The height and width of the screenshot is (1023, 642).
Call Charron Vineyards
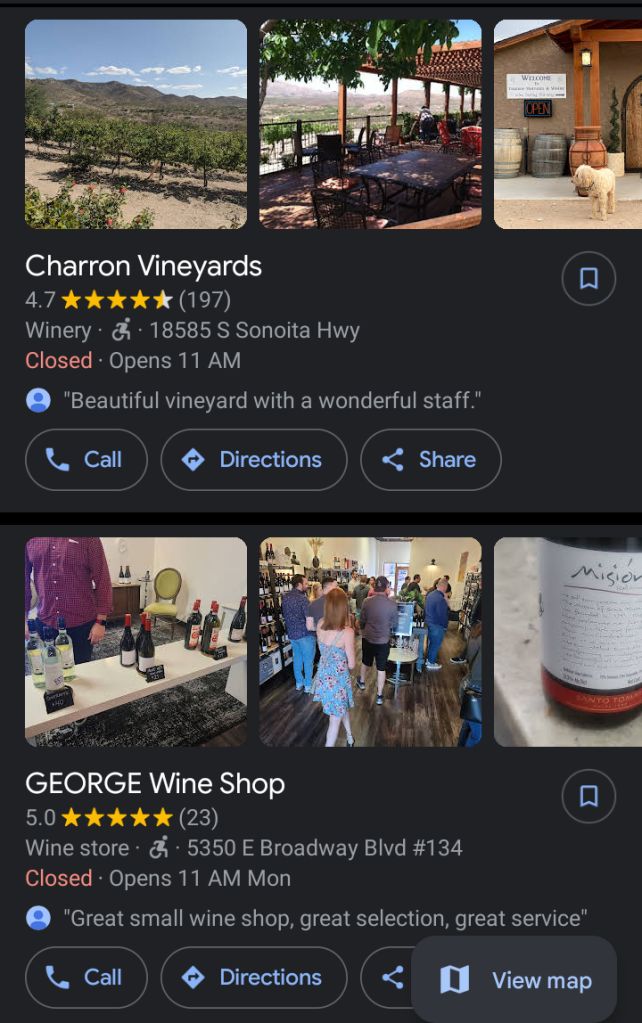[x=86, y=460]
